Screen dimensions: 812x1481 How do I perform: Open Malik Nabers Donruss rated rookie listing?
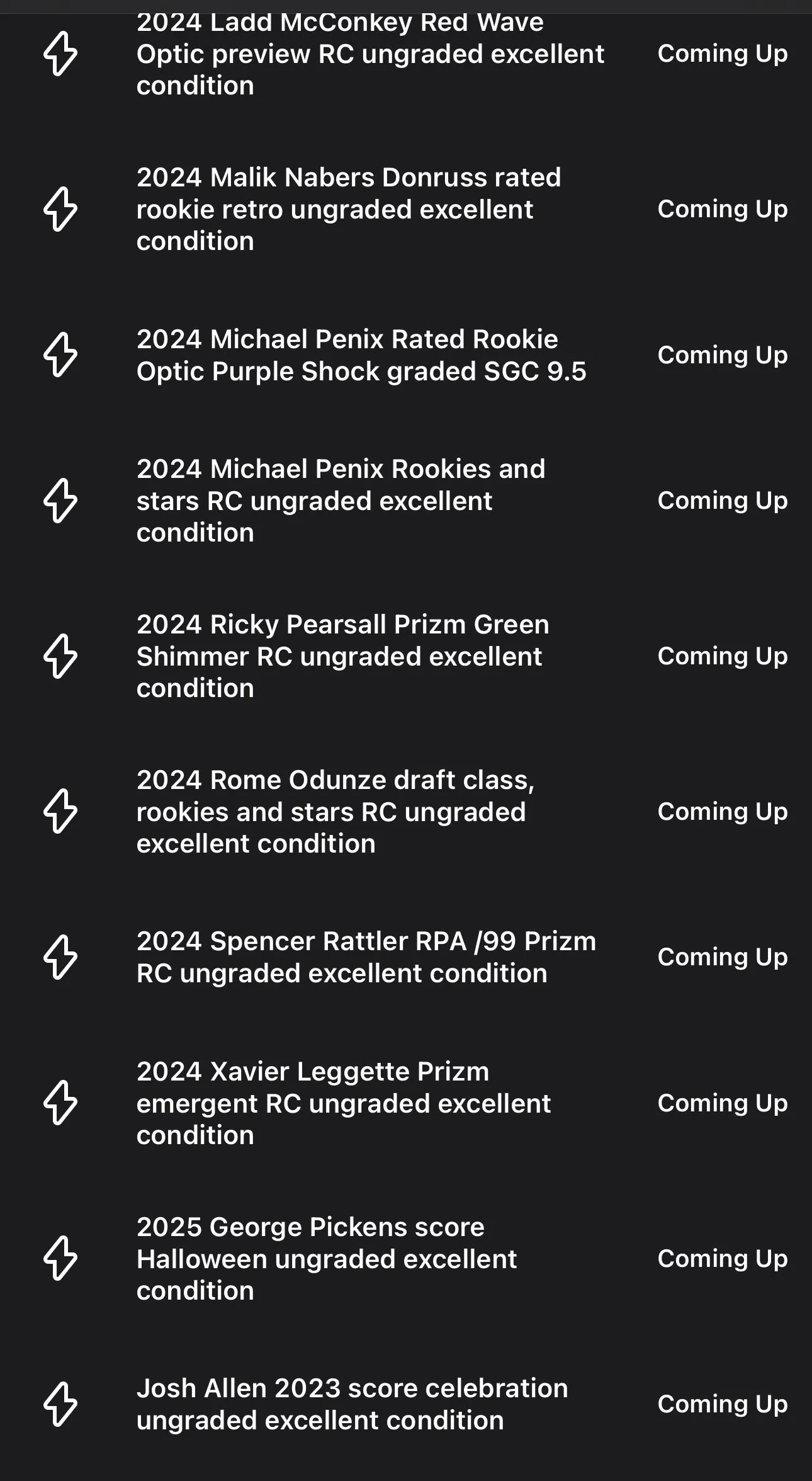tap(406, 209)
